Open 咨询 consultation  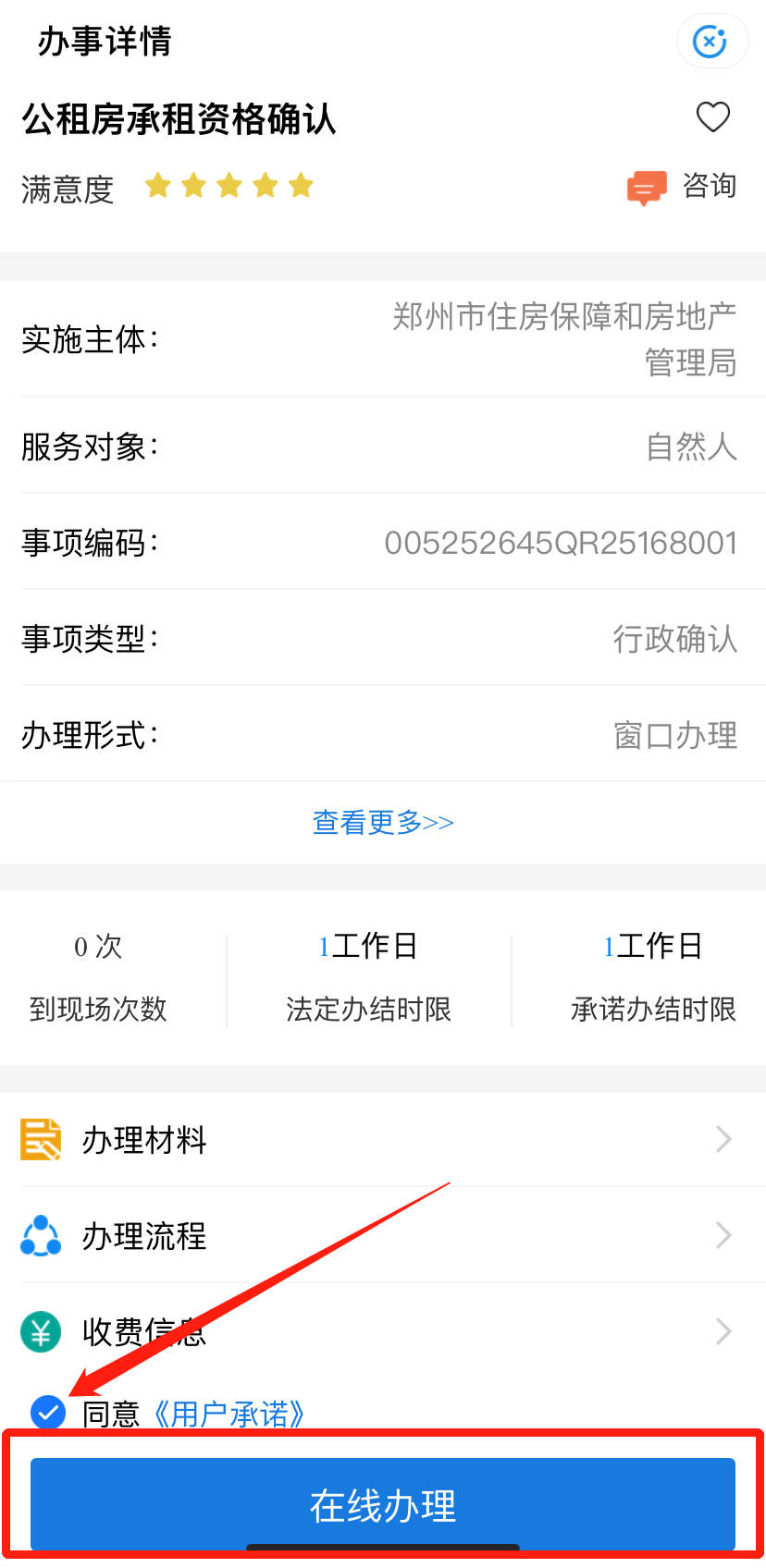click(683, 187)
